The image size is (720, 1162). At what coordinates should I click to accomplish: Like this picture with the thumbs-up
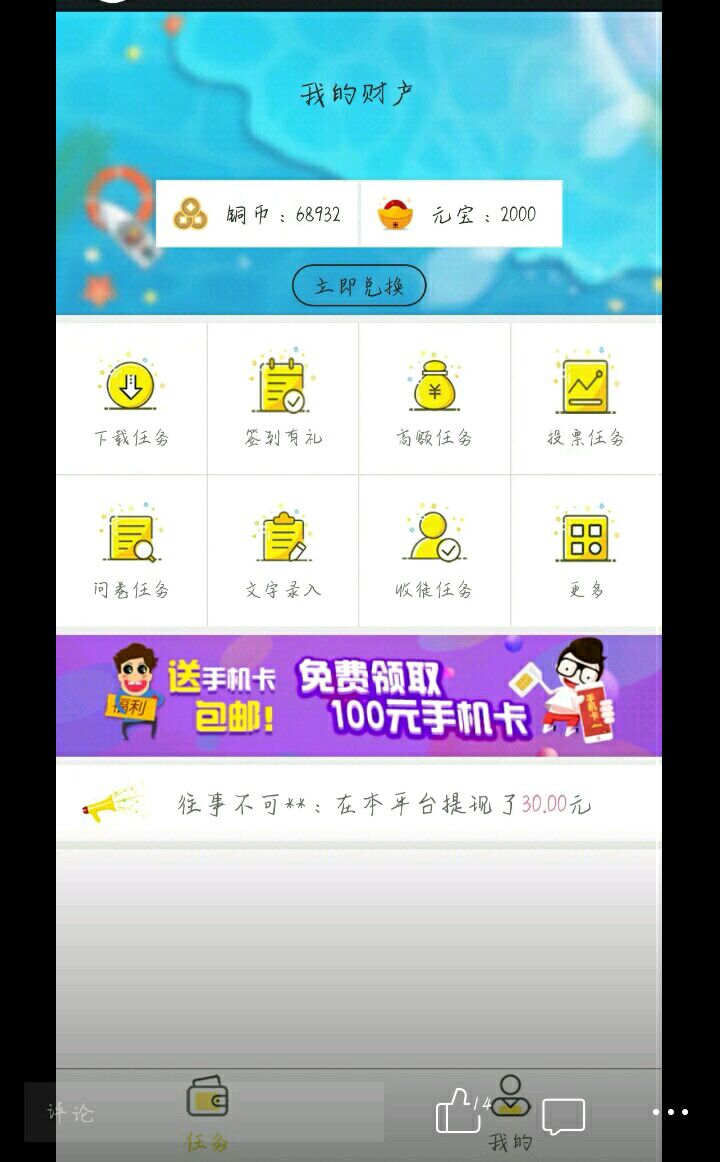[458, 1112]
